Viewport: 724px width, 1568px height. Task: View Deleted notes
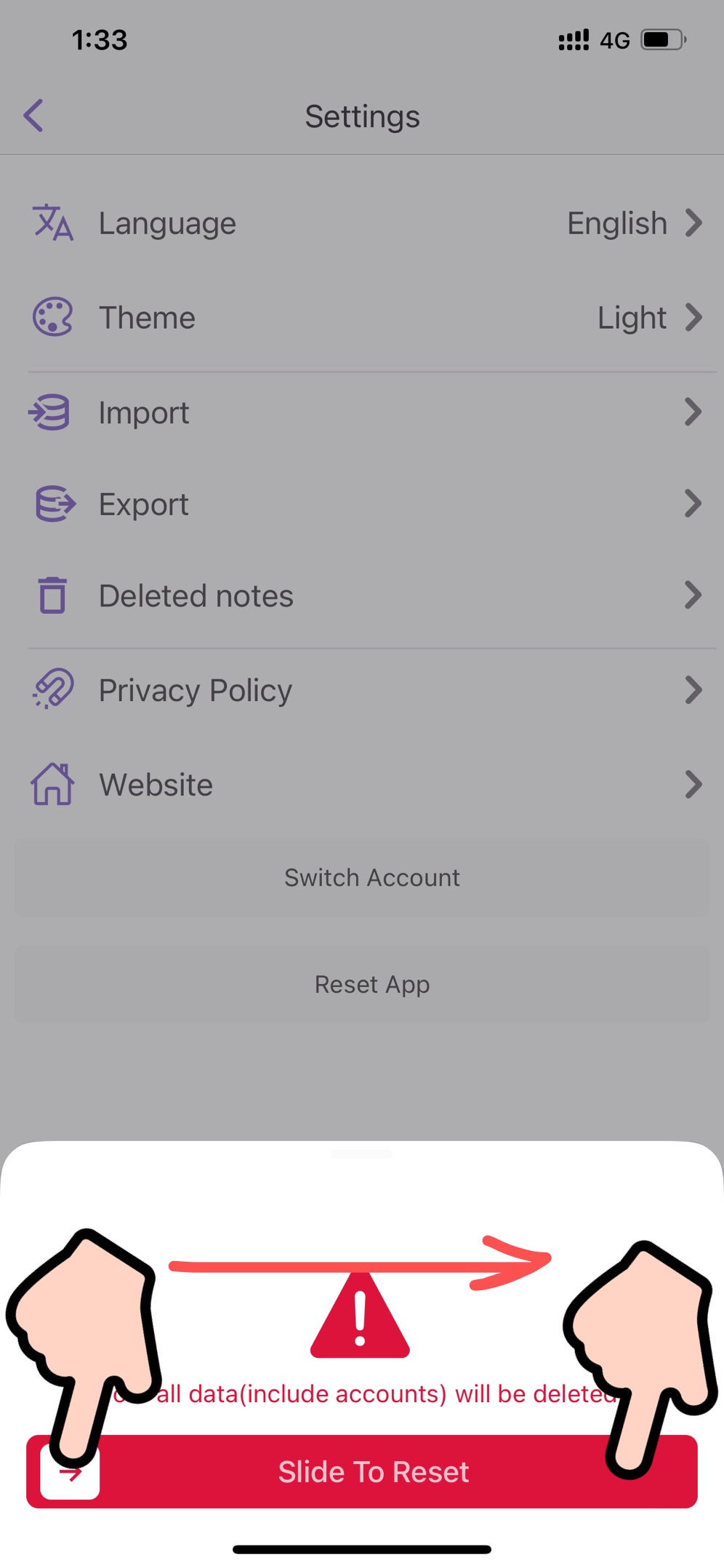coord(362,596)
